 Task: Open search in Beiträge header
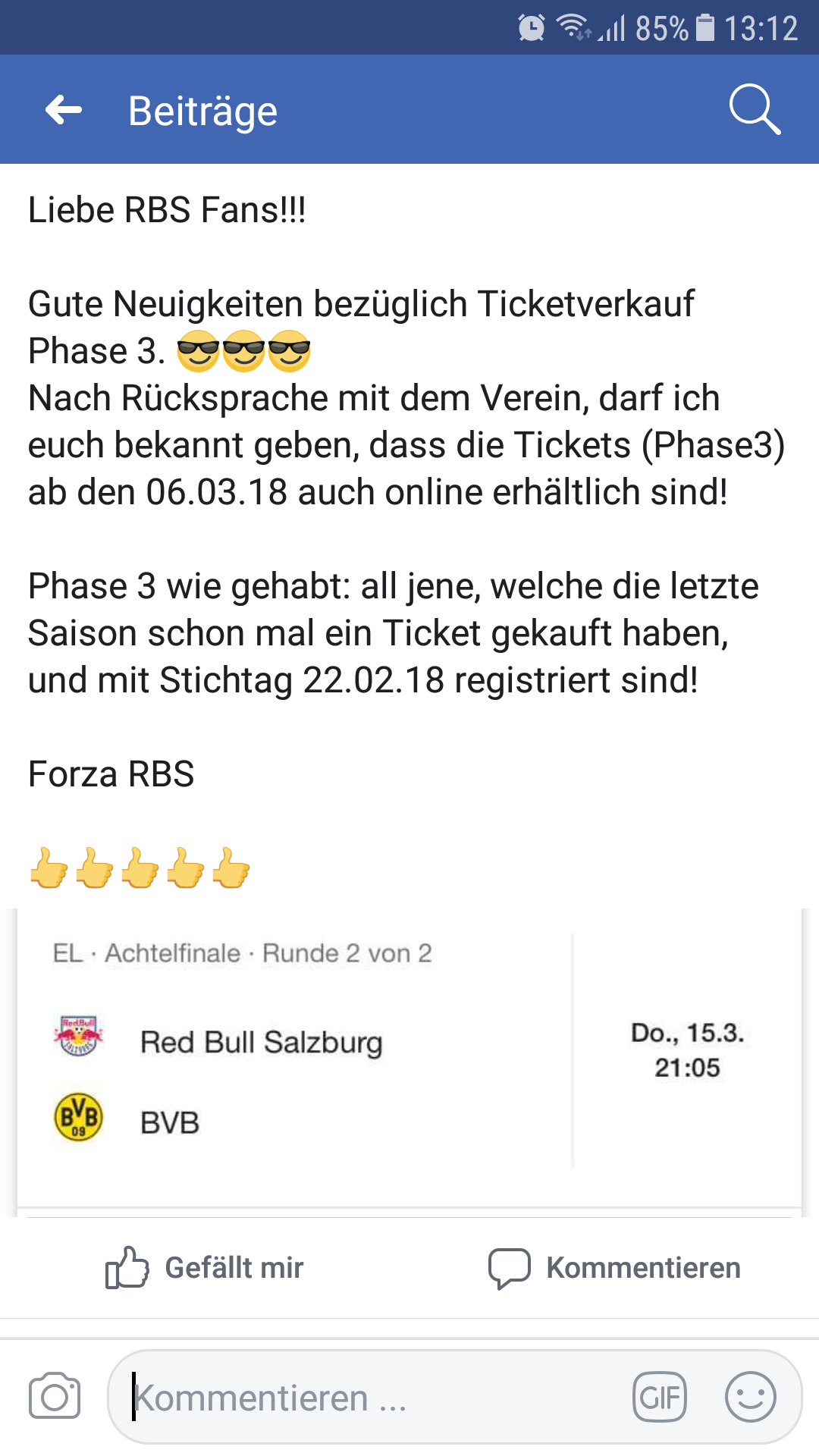coord(755,109)
